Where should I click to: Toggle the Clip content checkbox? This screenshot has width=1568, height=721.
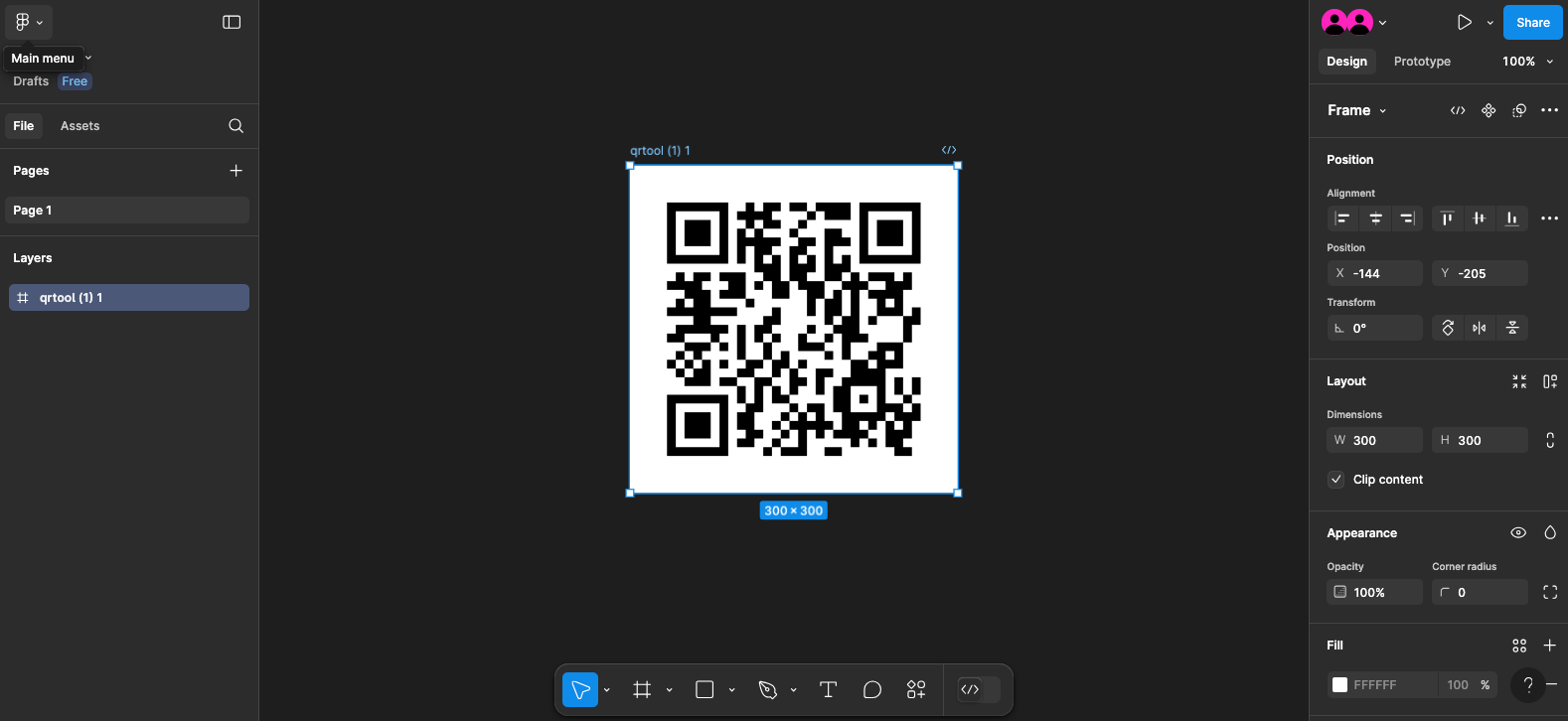click(x=1336, y=480)
